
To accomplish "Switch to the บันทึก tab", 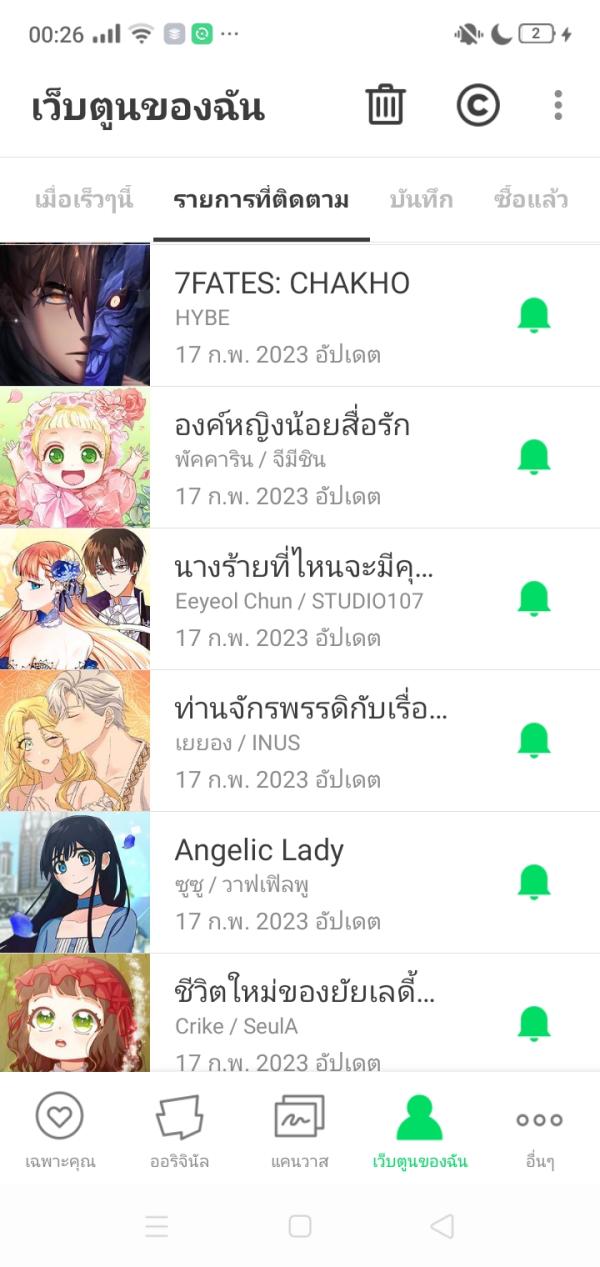I will coord(421,199).
